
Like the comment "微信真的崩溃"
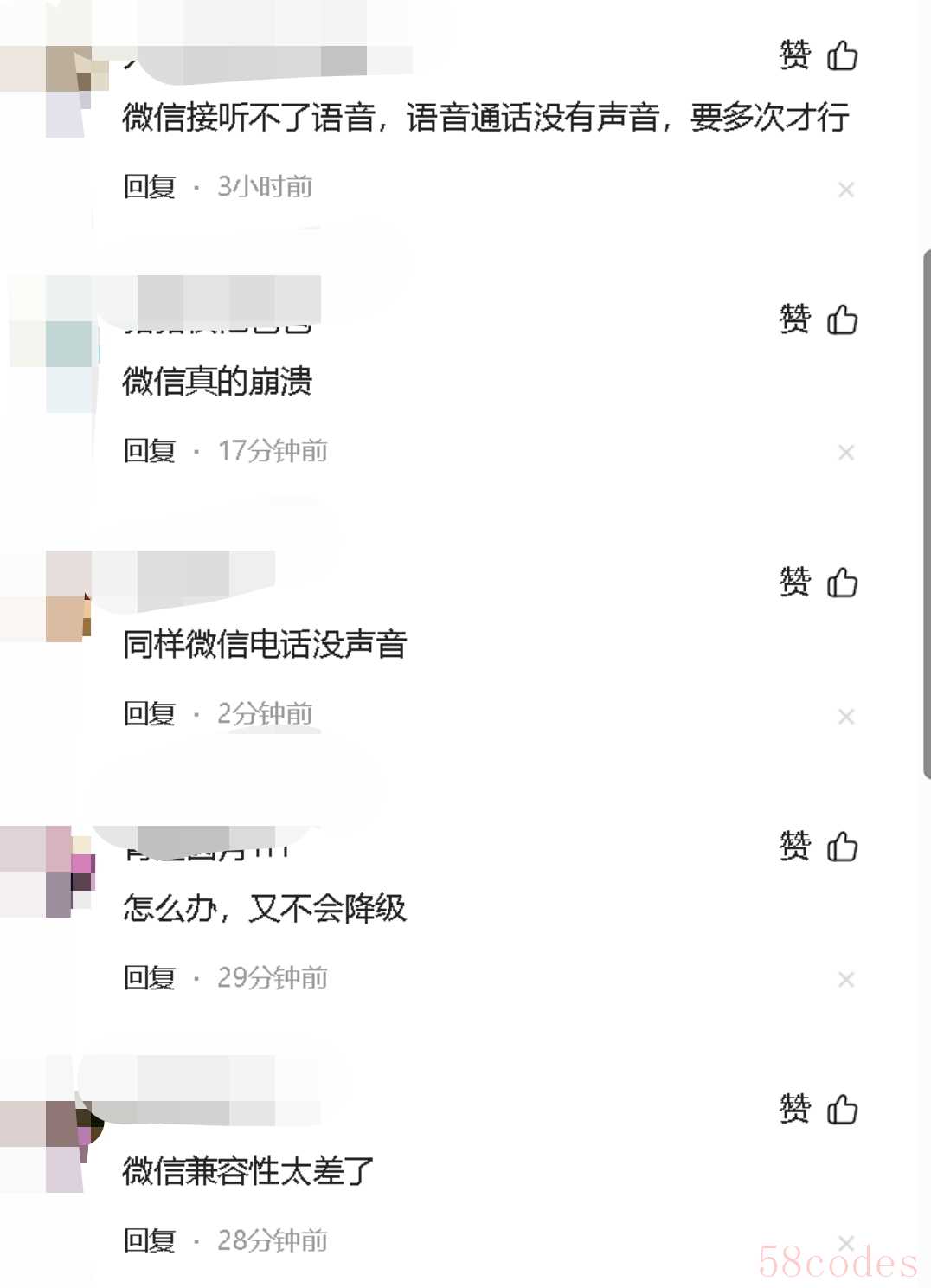pyautogui.click(x=818, y=319)
